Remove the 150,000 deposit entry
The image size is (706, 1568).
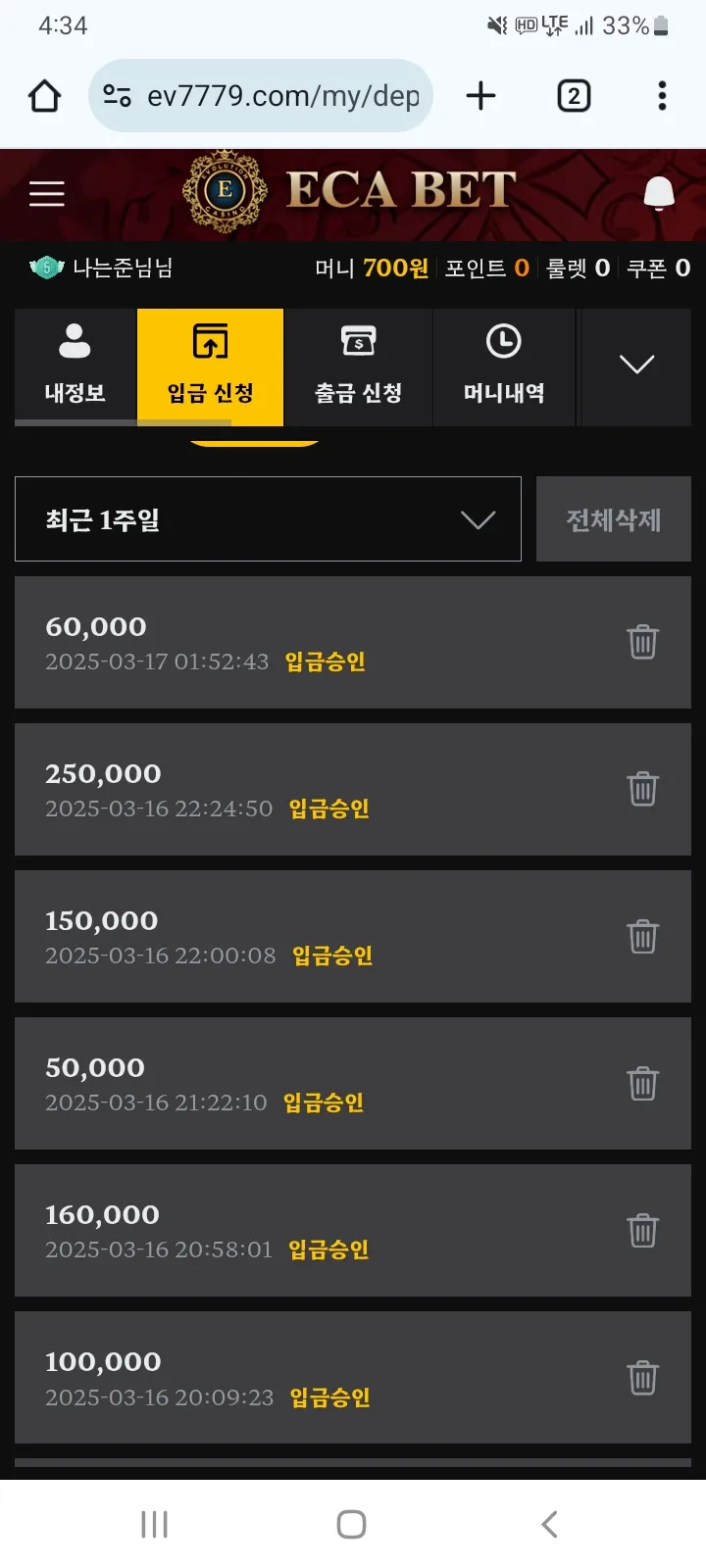pos(642,936)
